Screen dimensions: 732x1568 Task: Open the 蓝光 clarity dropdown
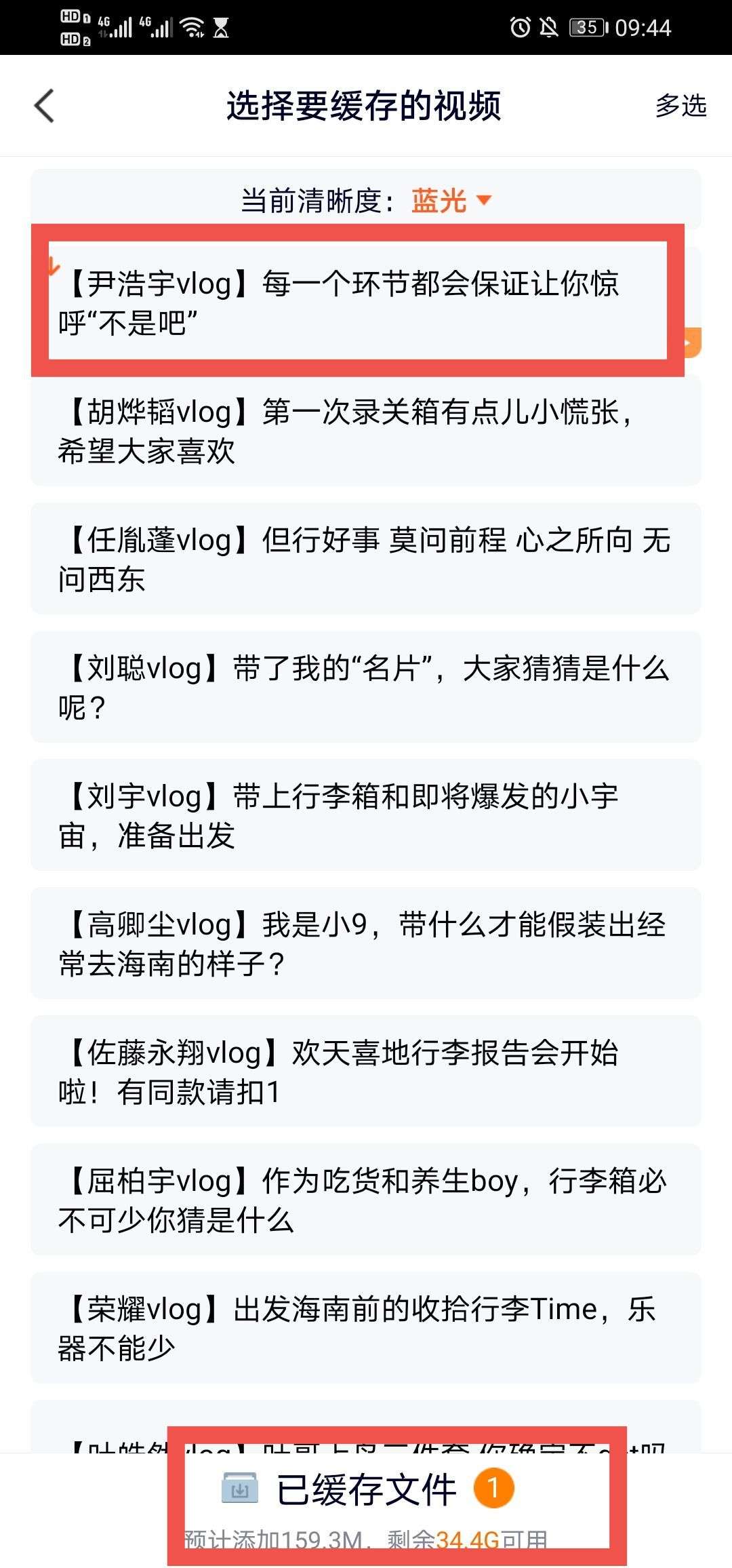point(441,201)
